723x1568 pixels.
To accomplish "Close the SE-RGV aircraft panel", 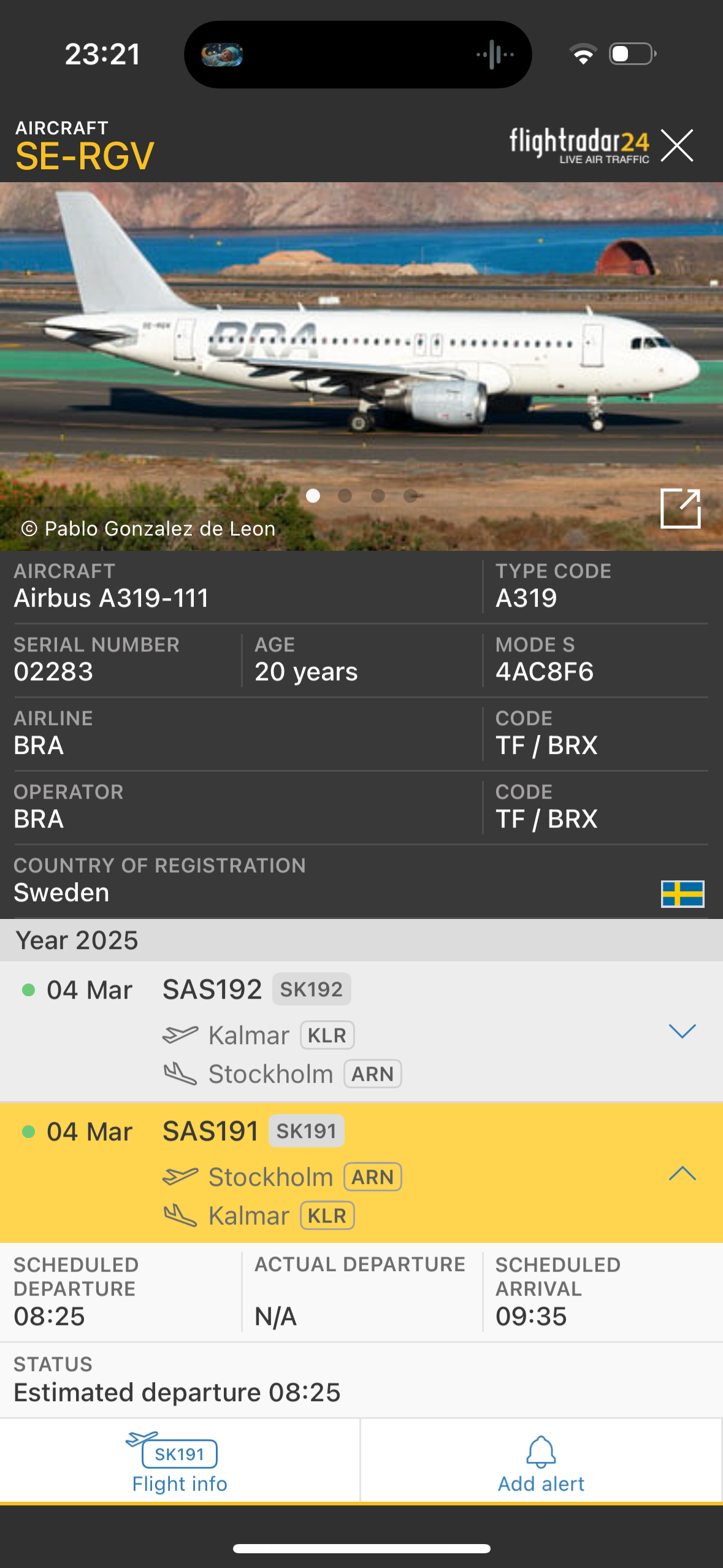I will 677,145.
